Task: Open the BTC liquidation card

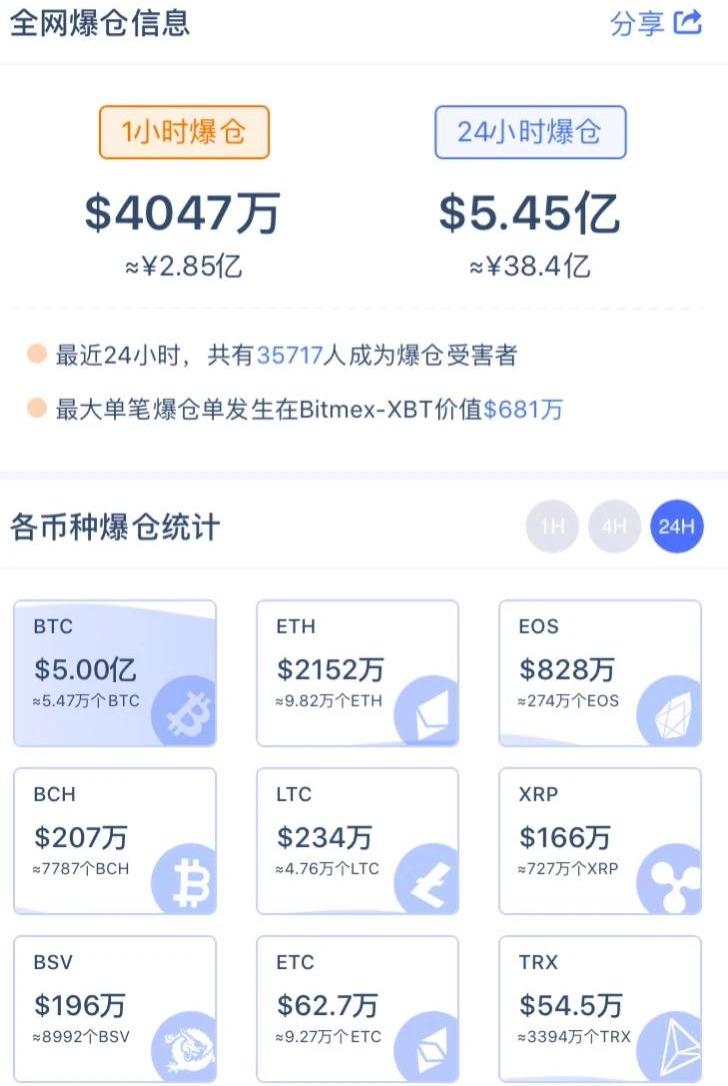Action: (115, 673)
